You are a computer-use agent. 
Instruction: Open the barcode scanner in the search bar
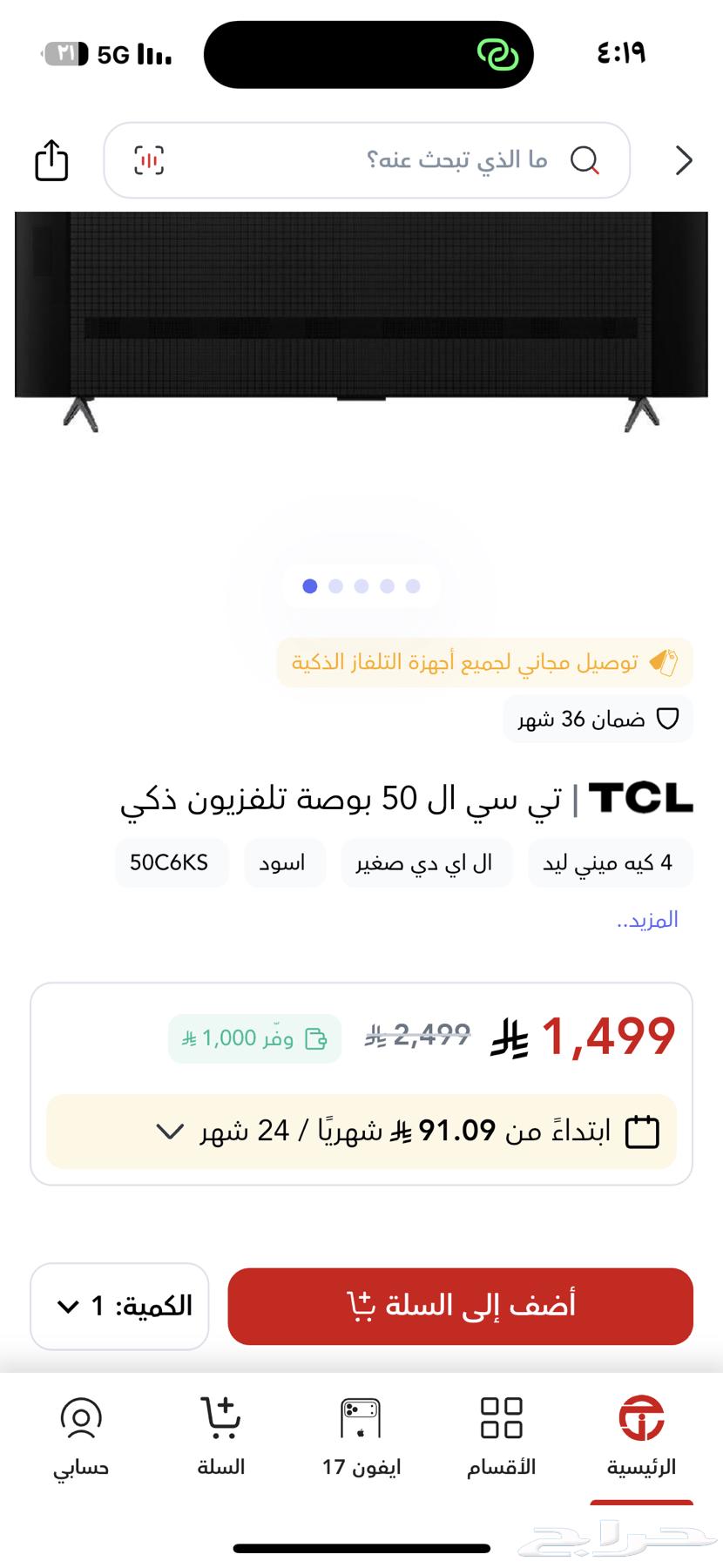tap(150, 161)
